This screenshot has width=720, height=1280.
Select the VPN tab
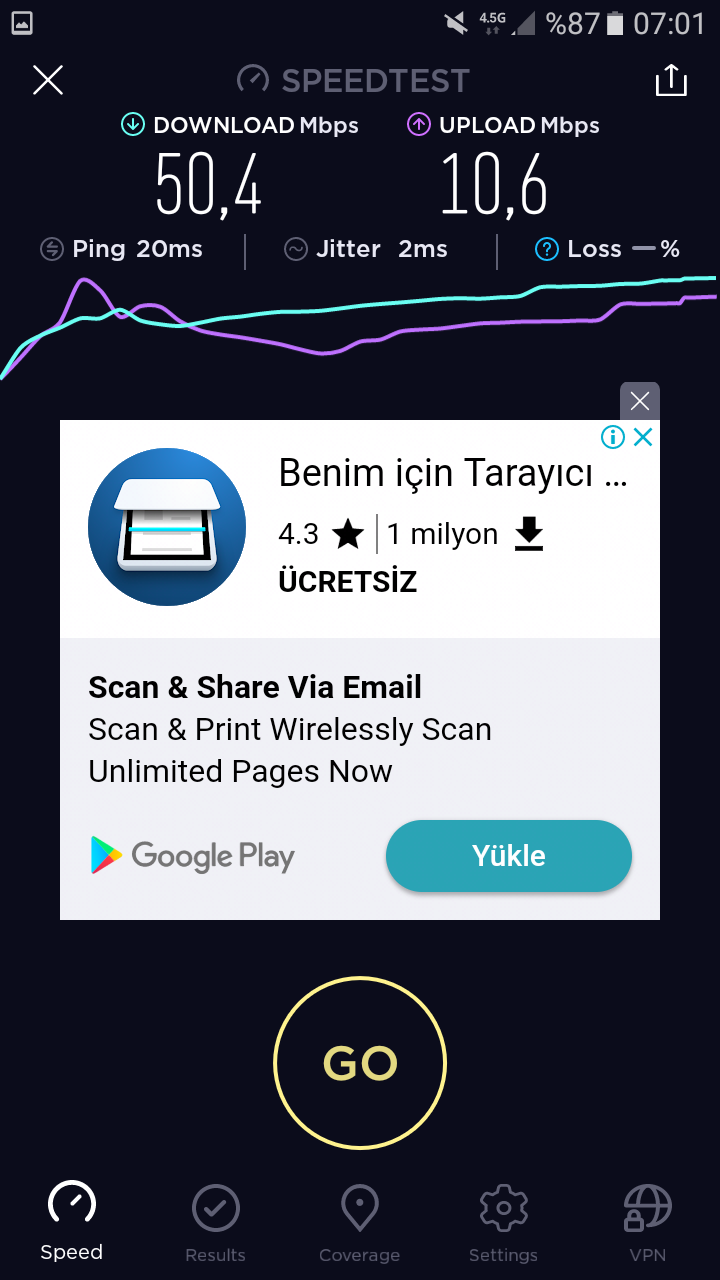(x=647, y=1224)
